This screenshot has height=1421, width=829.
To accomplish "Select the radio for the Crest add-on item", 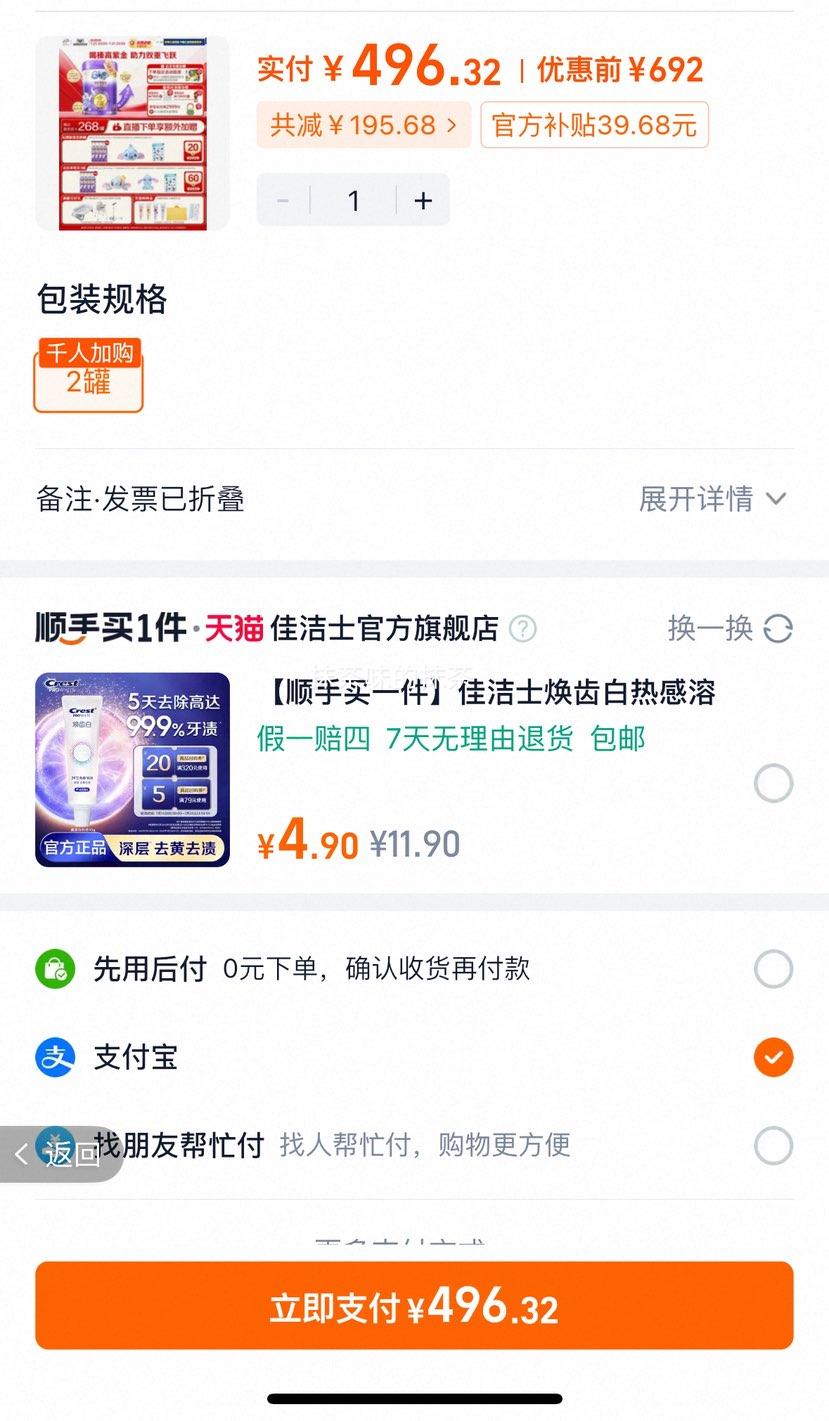I will (x=772, y=783).
